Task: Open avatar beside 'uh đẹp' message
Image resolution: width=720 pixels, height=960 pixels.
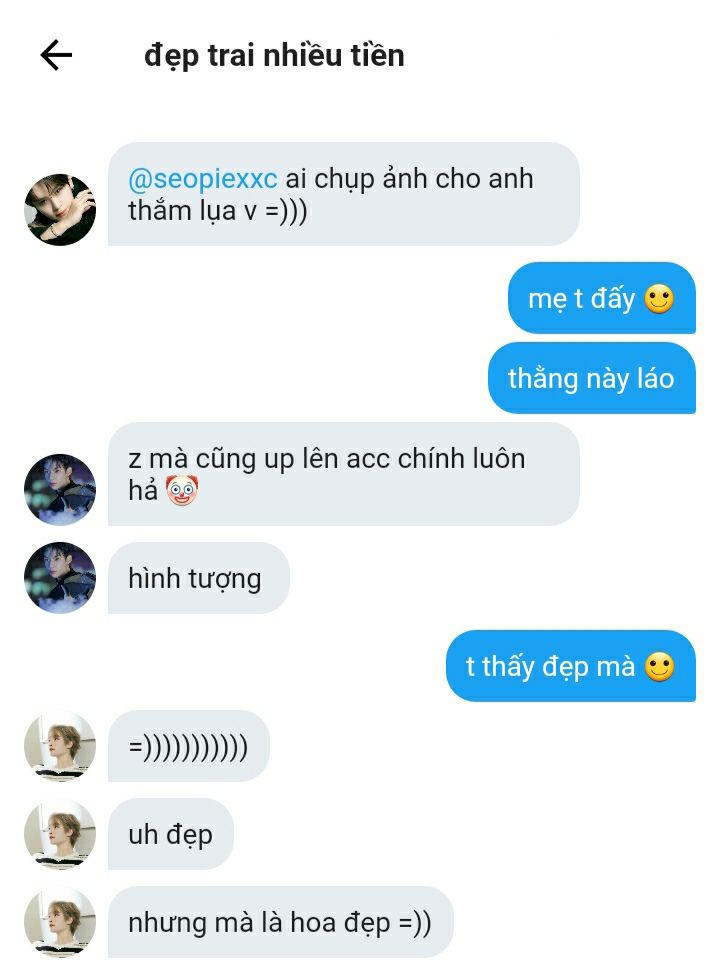Action: [x=60, y=834]
